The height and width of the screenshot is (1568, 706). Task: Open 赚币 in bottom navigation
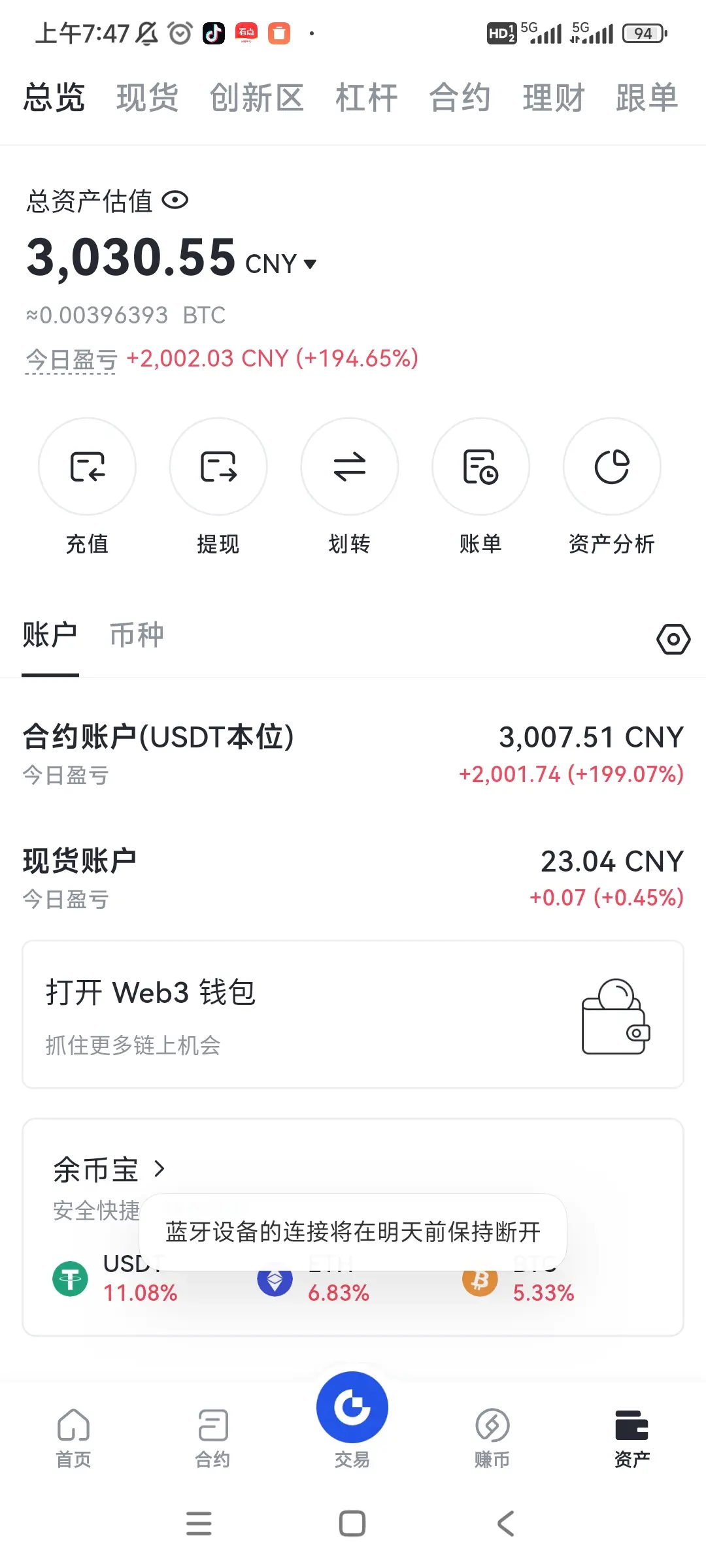coord(492,1439)
